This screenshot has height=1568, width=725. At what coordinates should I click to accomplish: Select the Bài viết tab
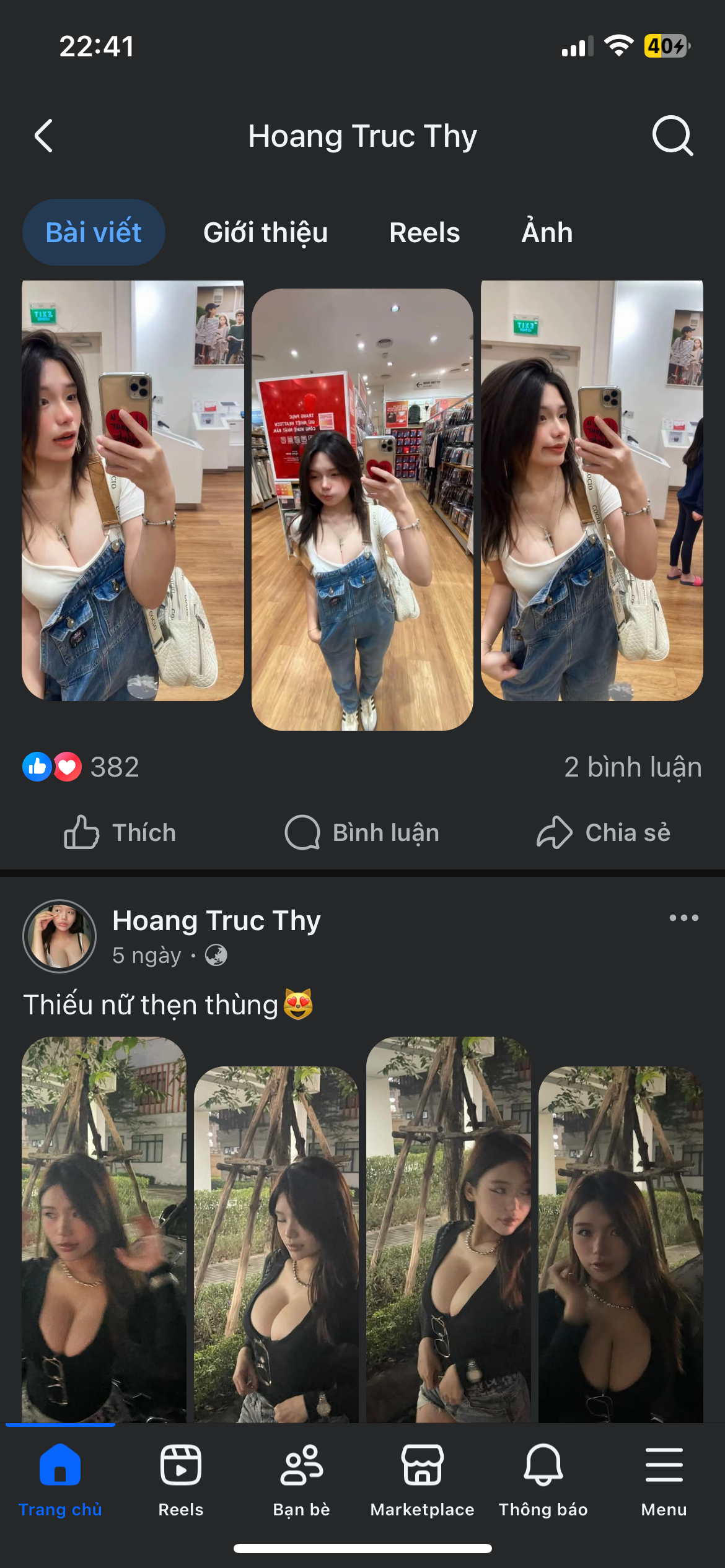coord(94,233)
